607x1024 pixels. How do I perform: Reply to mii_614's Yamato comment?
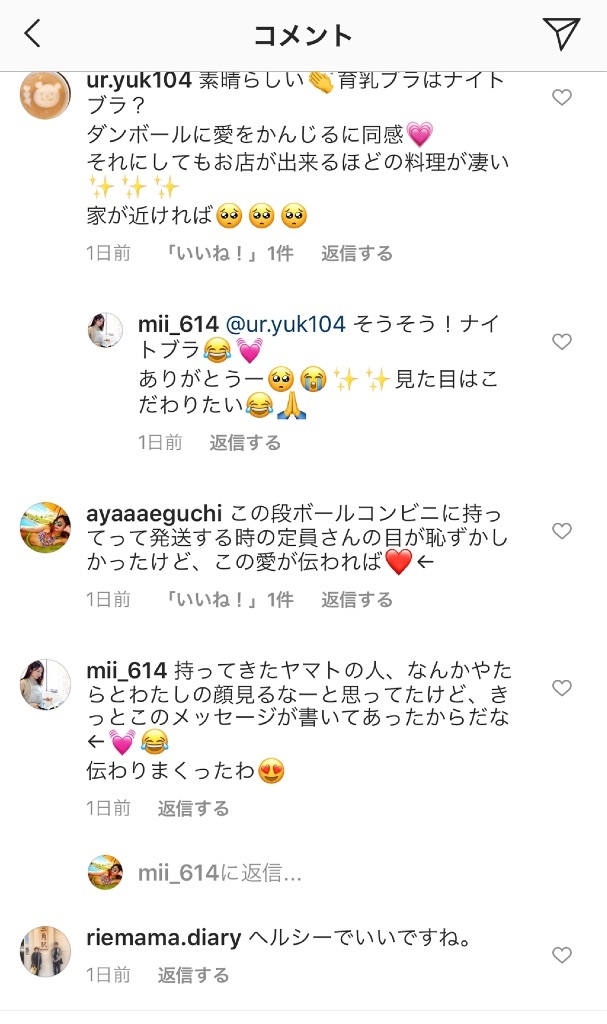193,808
